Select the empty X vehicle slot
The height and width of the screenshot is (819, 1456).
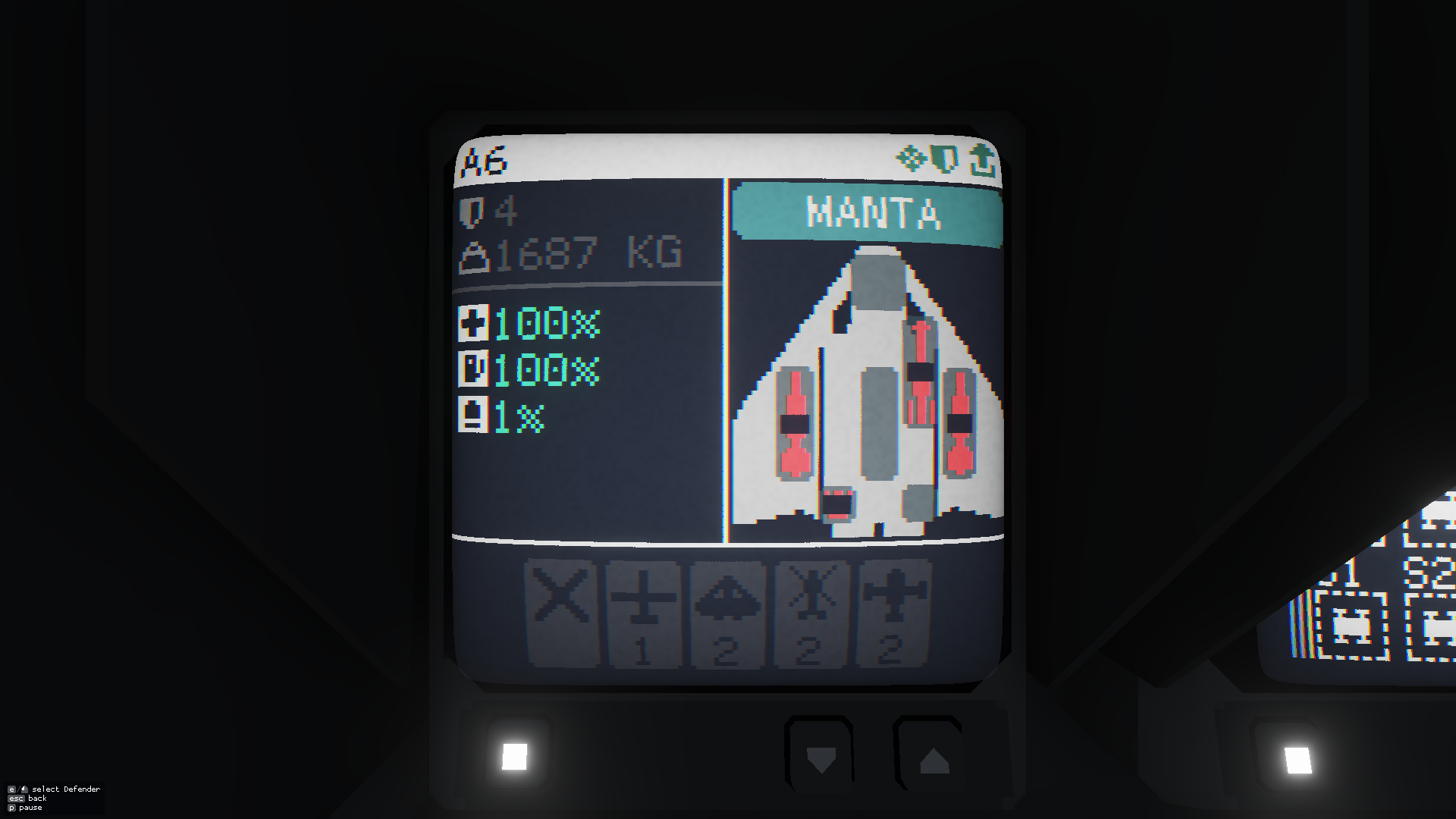click(x=562, y=613)
